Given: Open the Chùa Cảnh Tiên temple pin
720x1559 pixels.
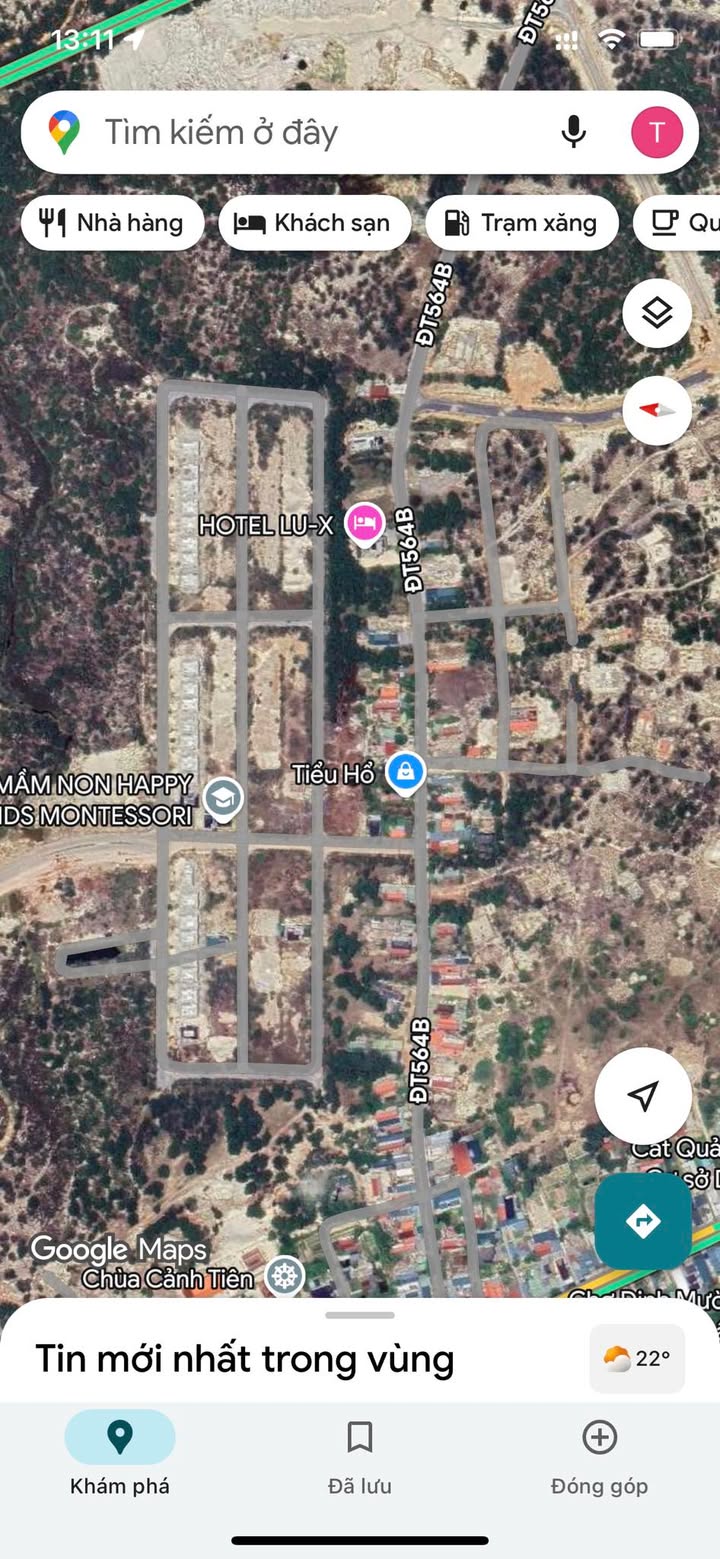Looking at the screenshot, I should 285,1276.
